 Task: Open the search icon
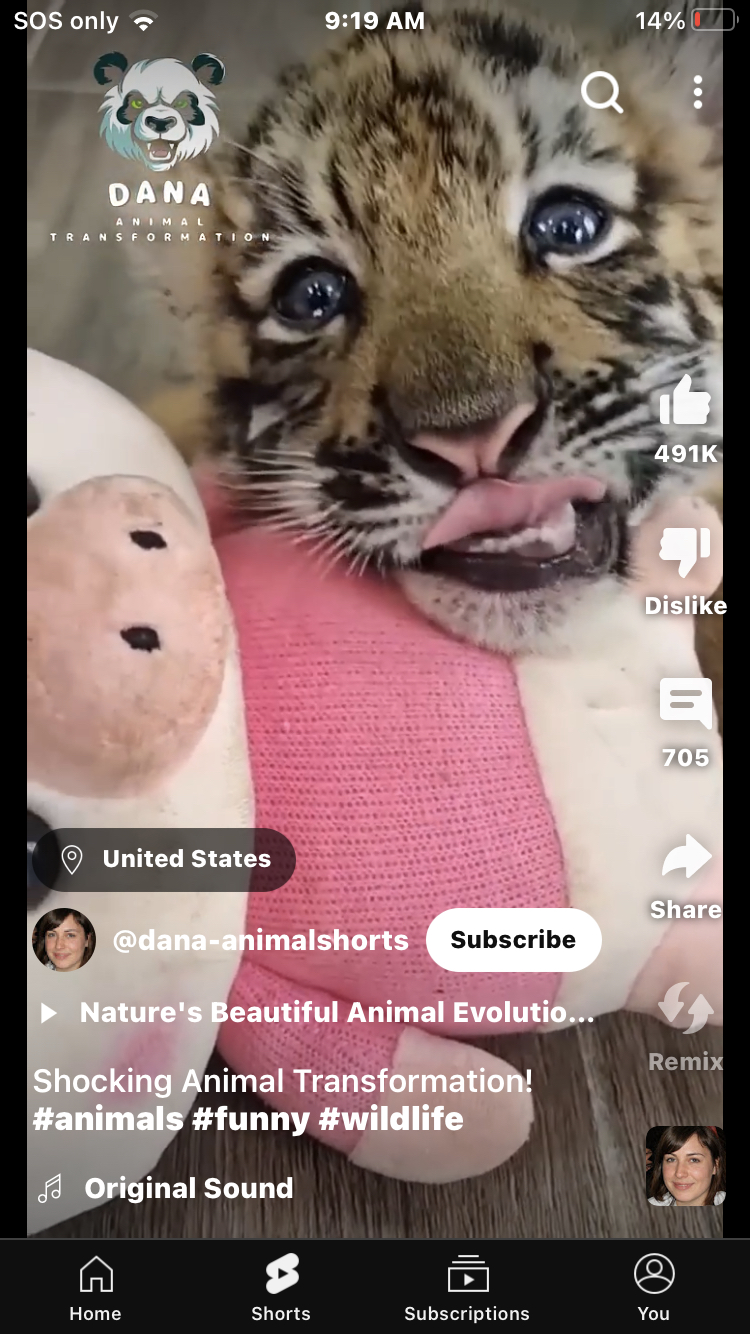602,93
